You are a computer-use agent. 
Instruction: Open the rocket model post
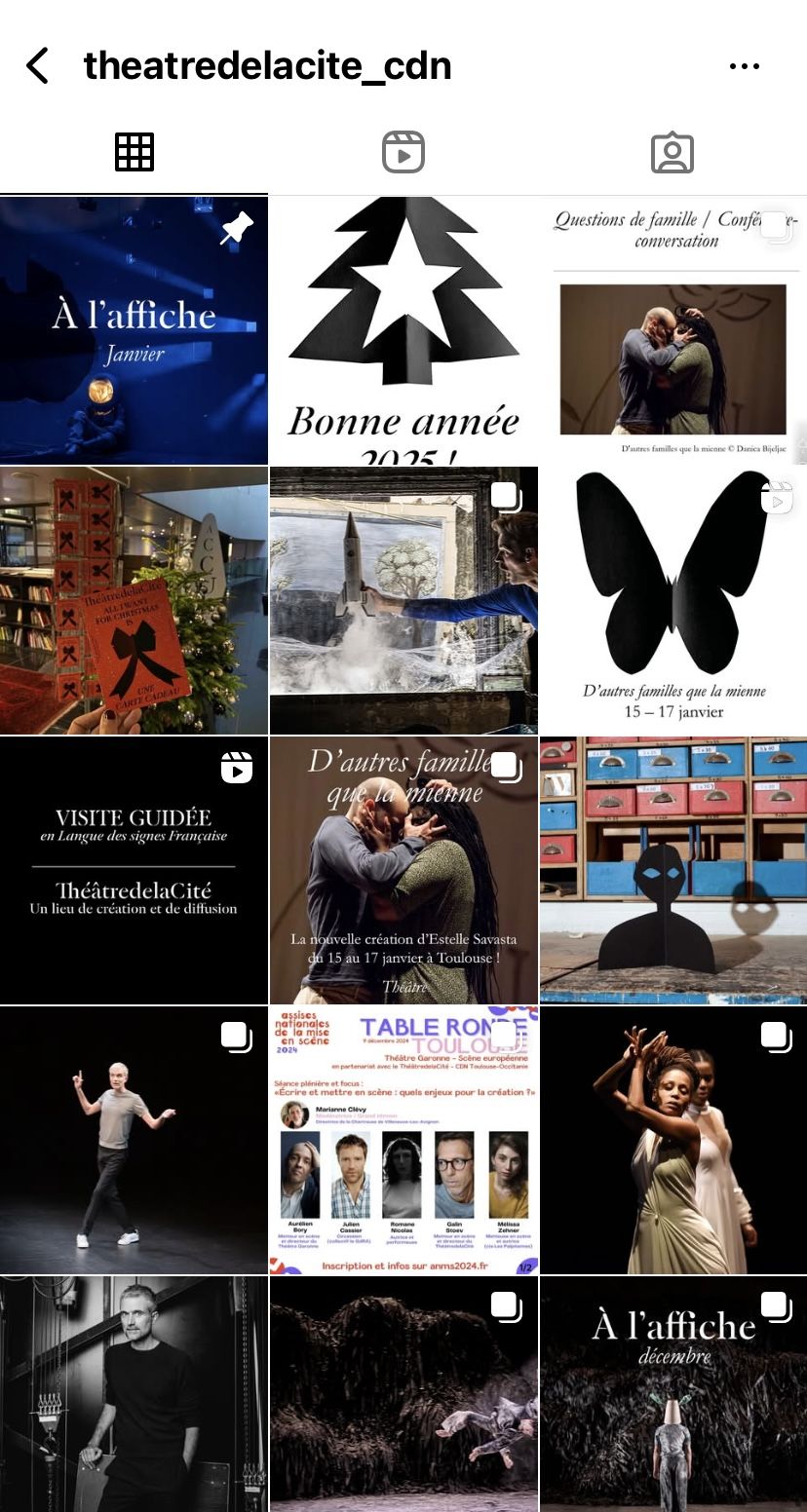pos(403,600)
